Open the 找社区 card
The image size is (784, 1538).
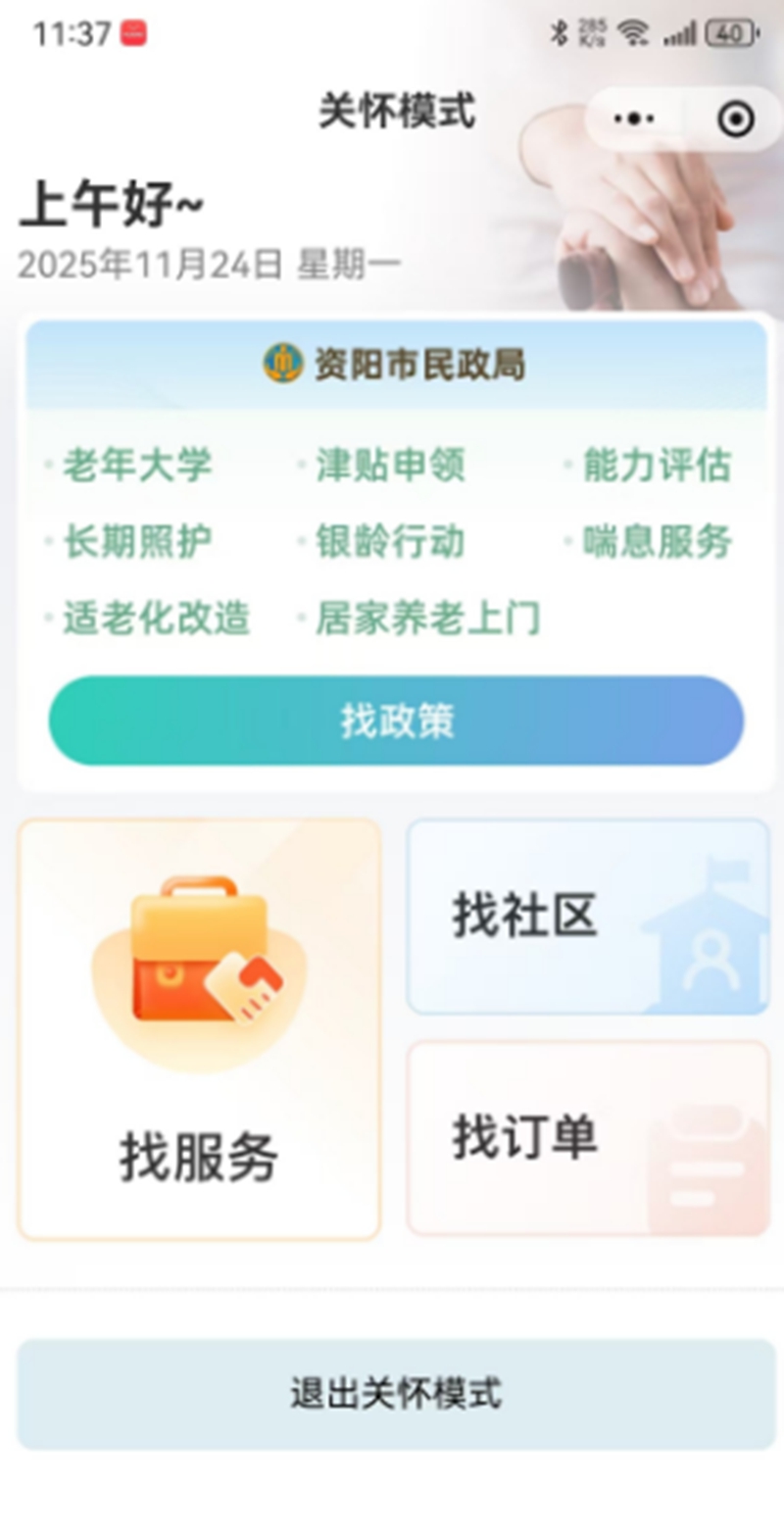(588, 917)
